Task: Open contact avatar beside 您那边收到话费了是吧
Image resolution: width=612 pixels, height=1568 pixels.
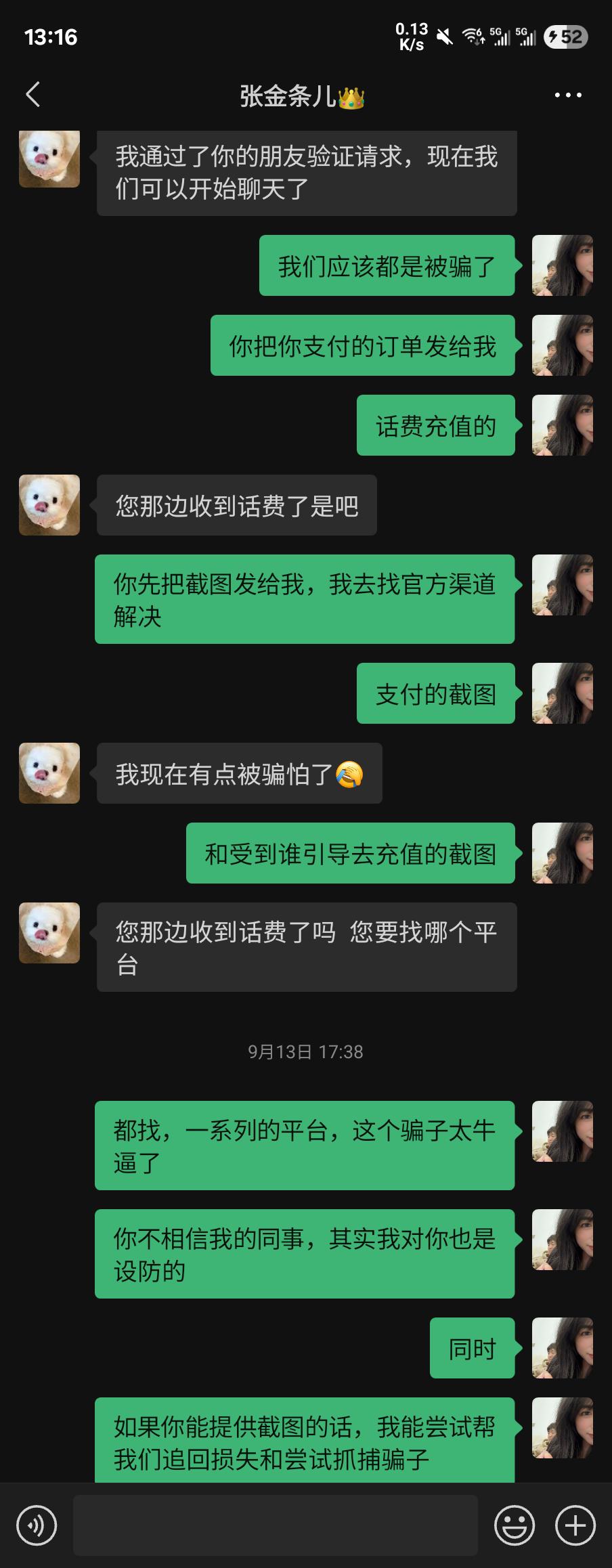Action: [49, 505]
